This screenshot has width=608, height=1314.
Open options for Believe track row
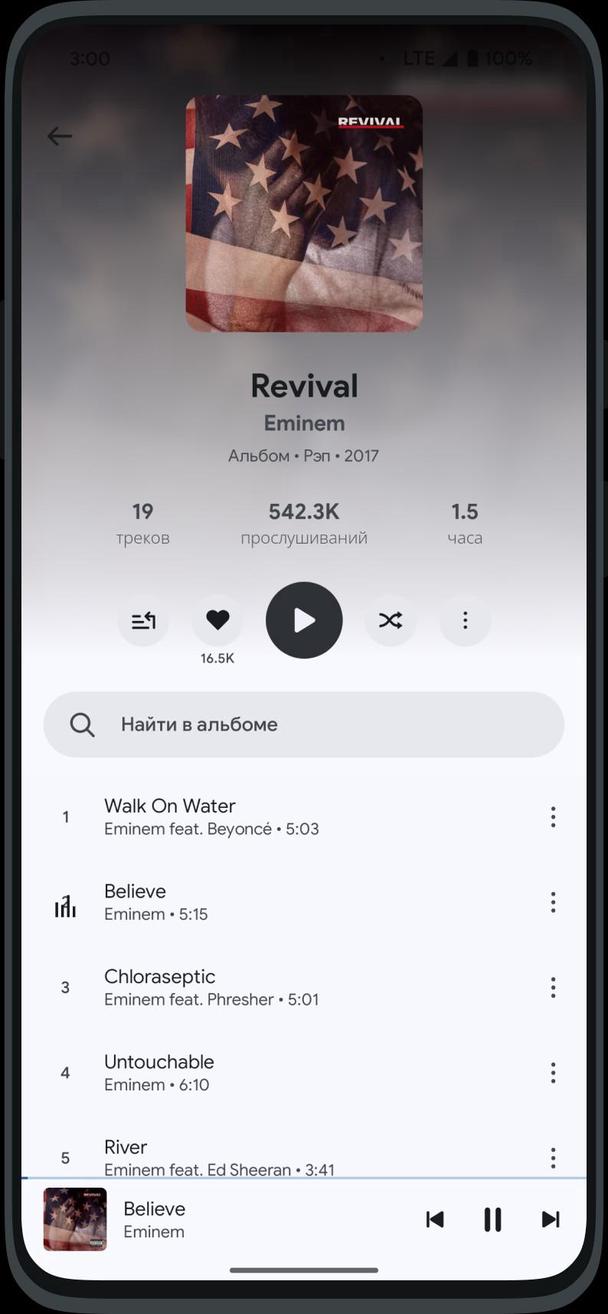552,902
